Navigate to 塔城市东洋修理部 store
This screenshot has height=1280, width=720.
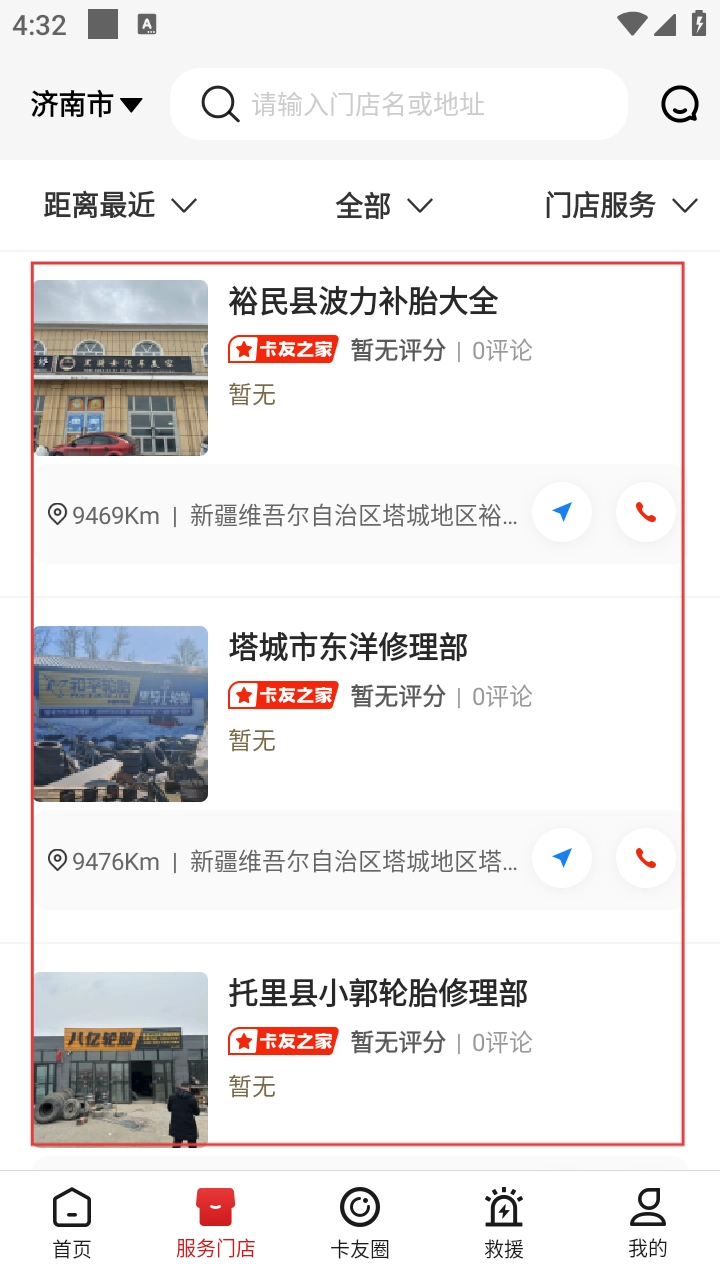(x=562, y=859)
